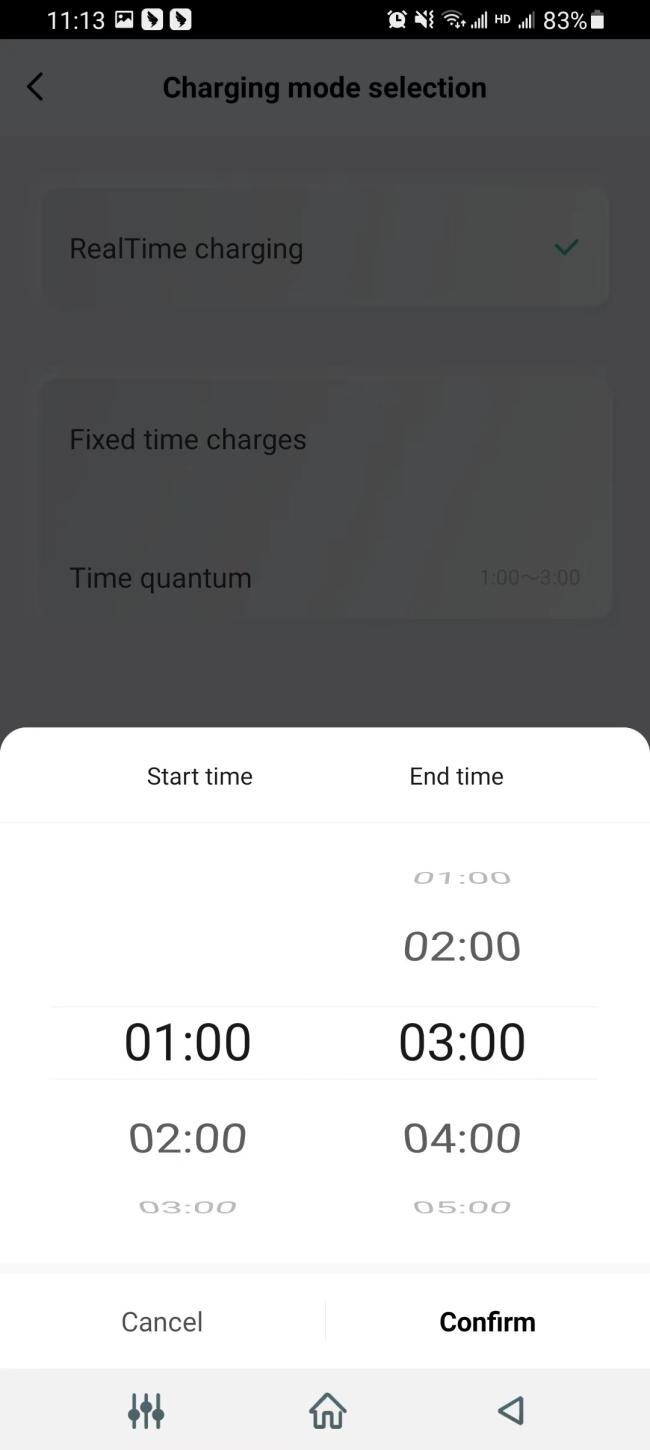Pick 03:00 in the Start time column
The width and height of the screenshot is (650, 1450).
pyautogui.click(x=188, y=1207)
